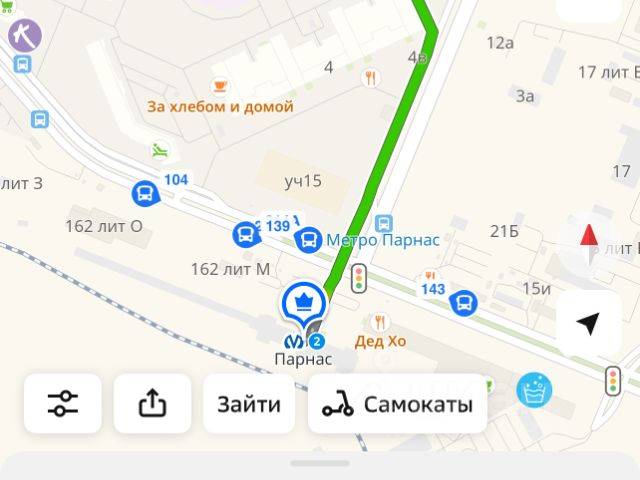Open the purple marker in top corner
The image size is (640, 480).
pos(24,35)
